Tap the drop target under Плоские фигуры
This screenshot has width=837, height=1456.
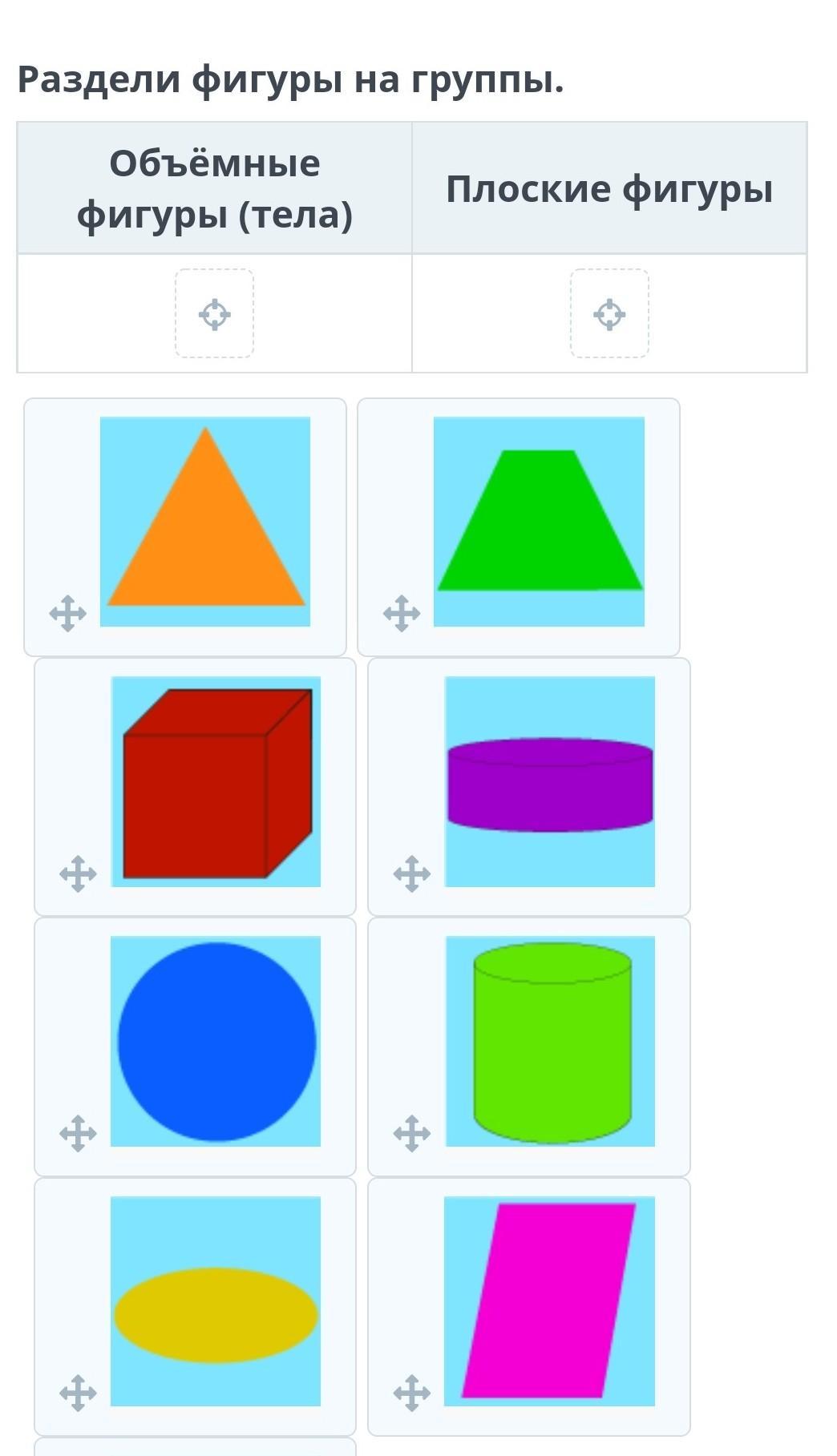[x=609, y=313]
